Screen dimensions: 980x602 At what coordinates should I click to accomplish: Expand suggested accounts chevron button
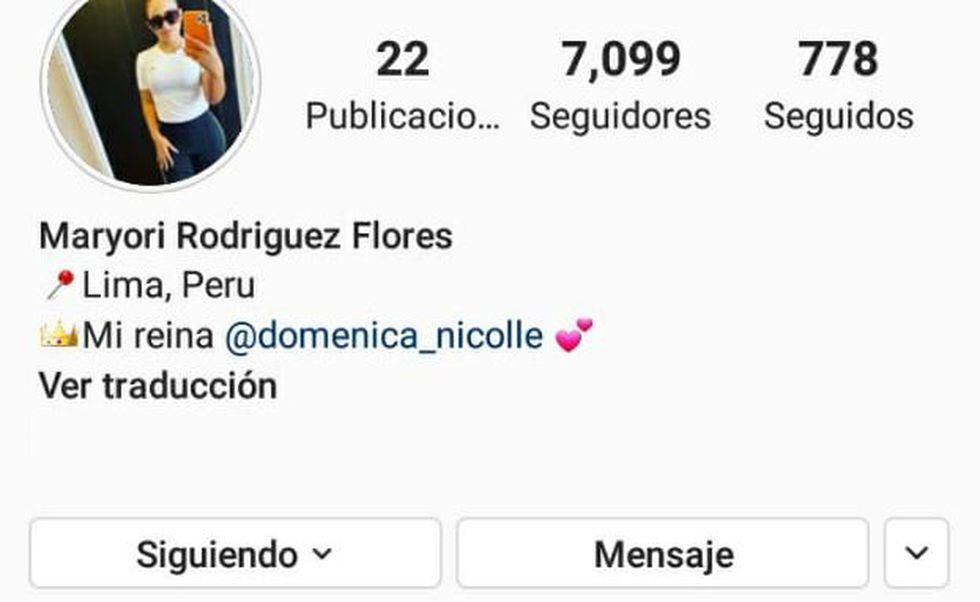click(916, 553)
